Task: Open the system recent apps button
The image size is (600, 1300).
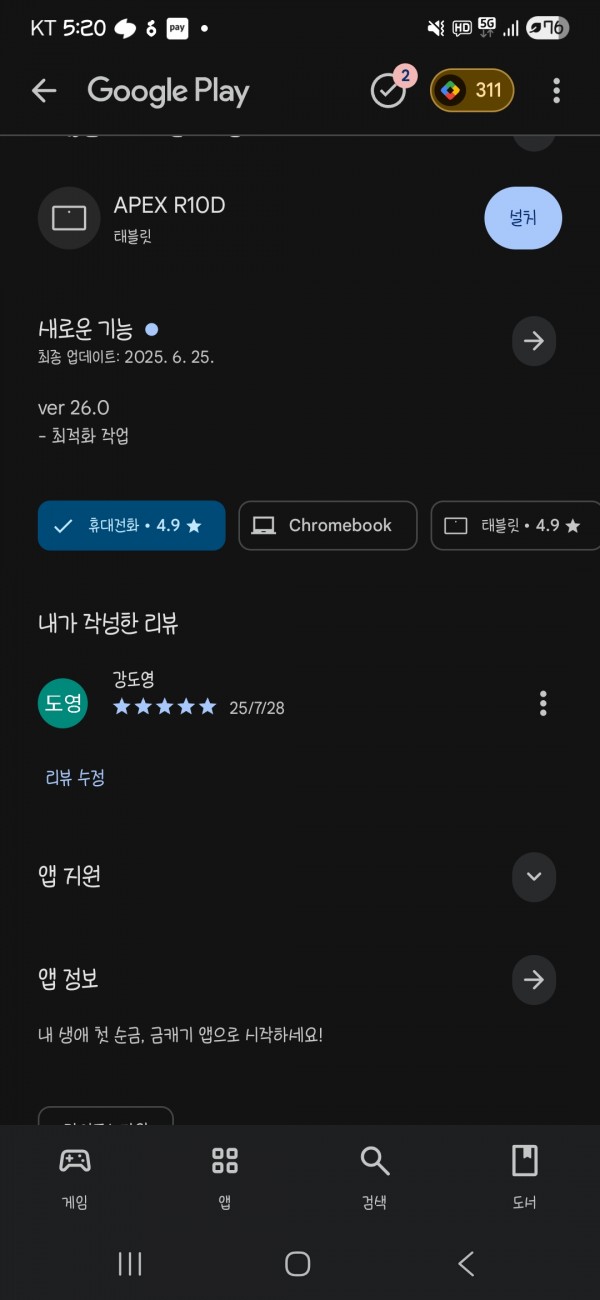Action: click(130, 1264)
